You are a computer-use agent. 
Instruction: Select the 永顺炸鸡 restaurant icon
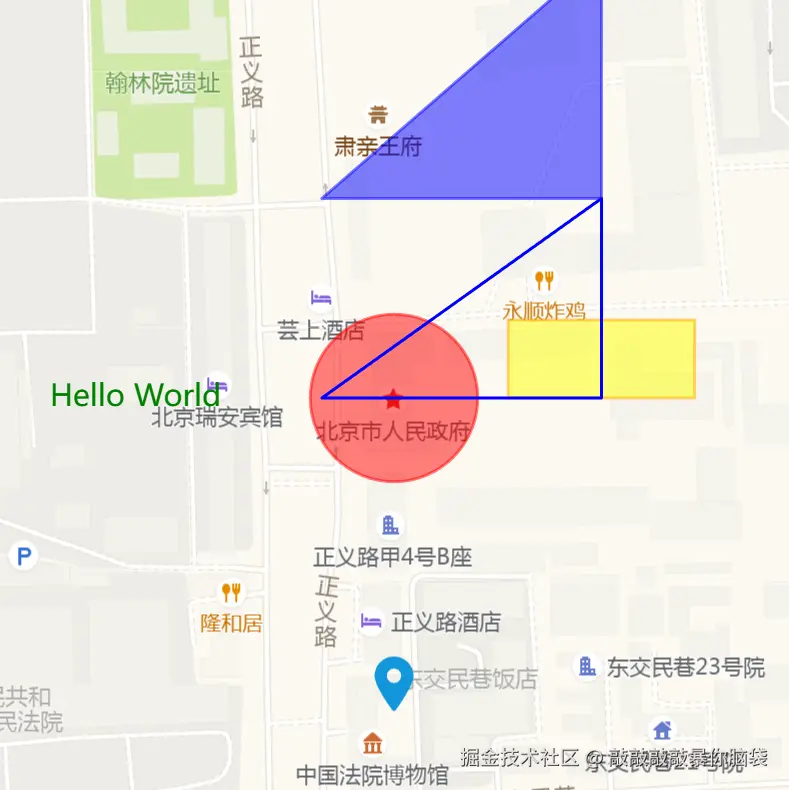point(544,281)
